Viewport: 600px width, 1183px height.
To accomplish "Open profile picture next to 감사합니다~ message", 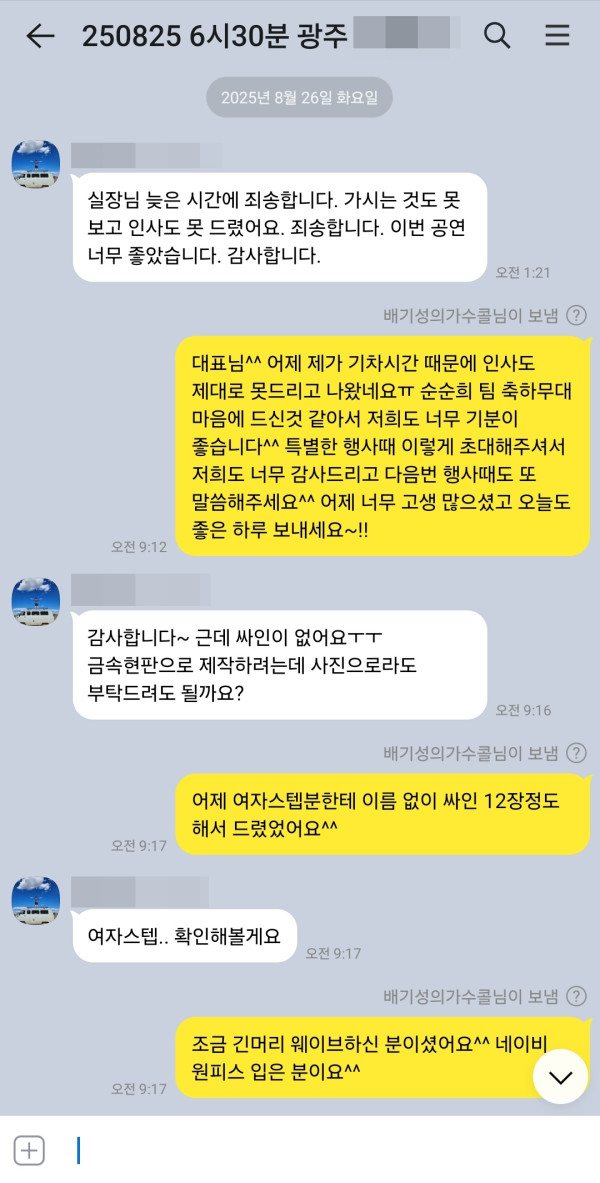I will point(37,602).
